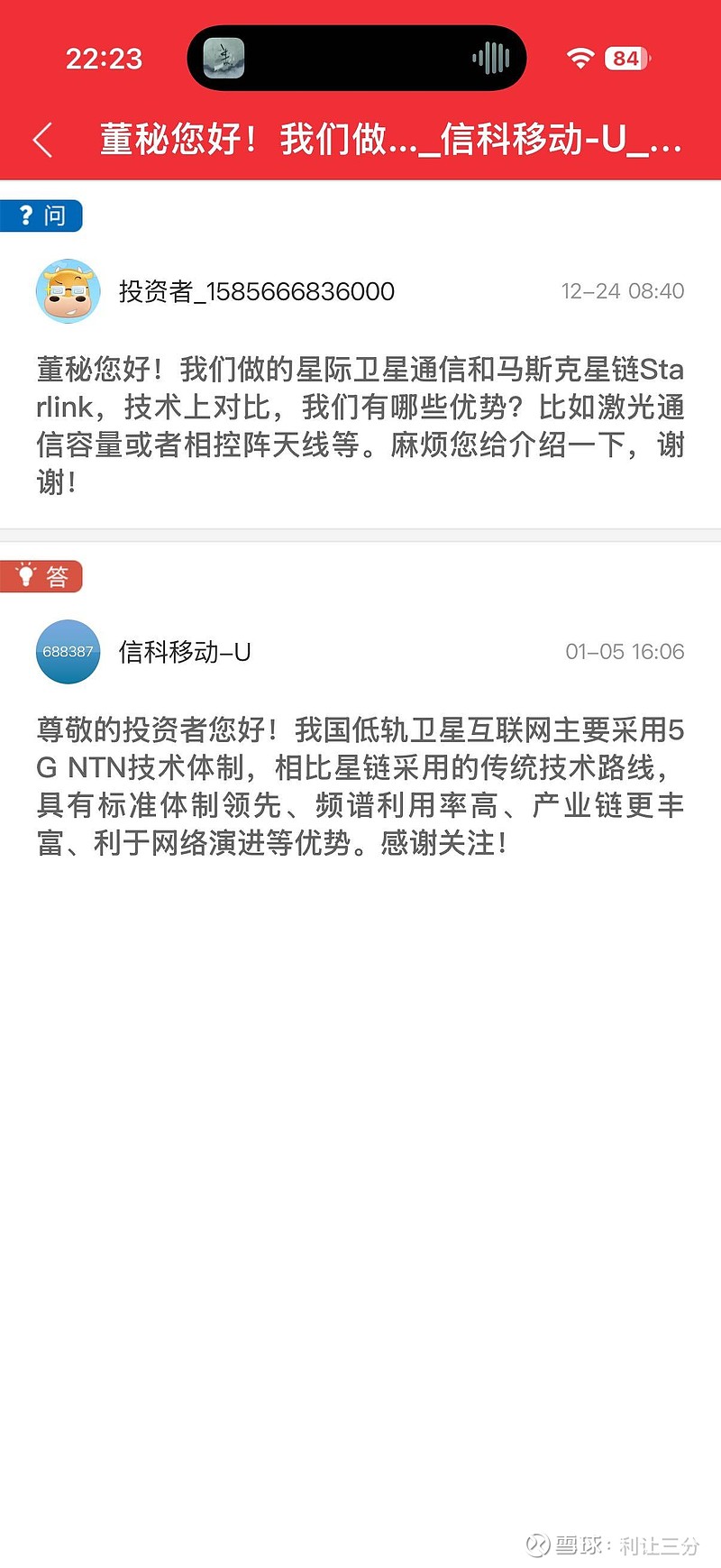Open the 688387 company avatar
The image size is (721, 1568).
coord(68,651)
